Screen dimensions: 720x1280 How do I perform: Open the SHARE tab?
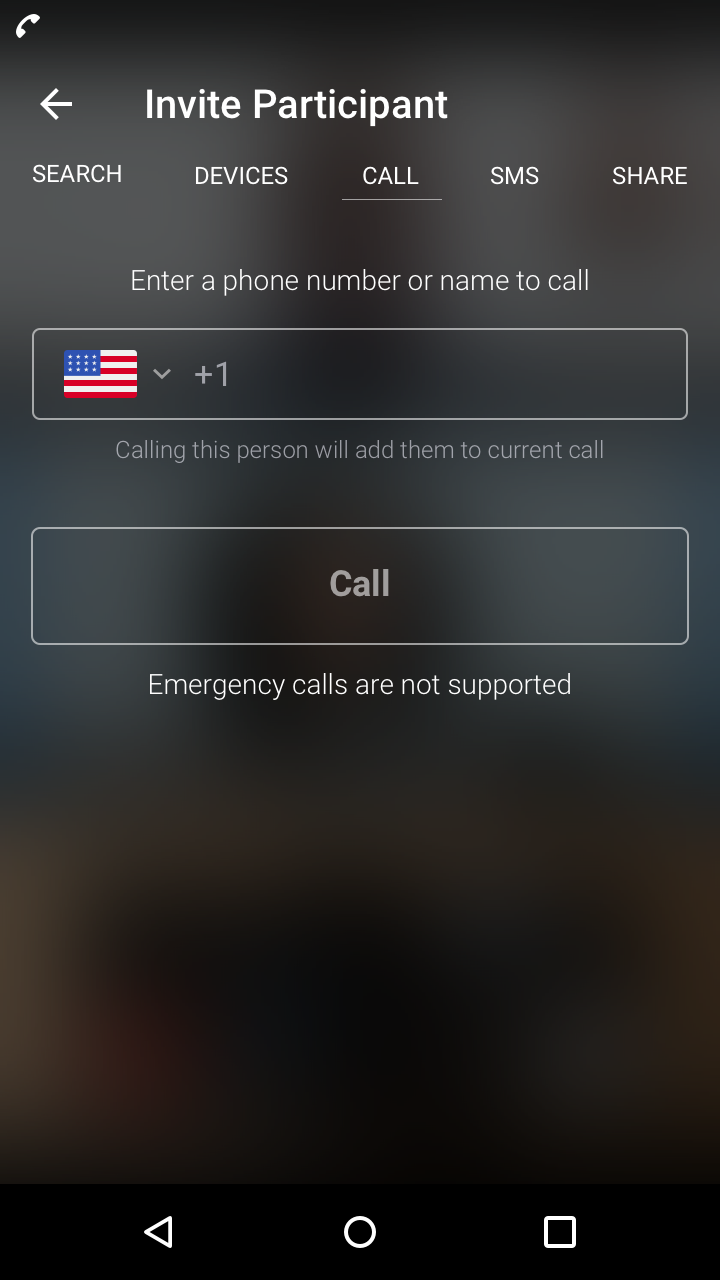point(649,176)
